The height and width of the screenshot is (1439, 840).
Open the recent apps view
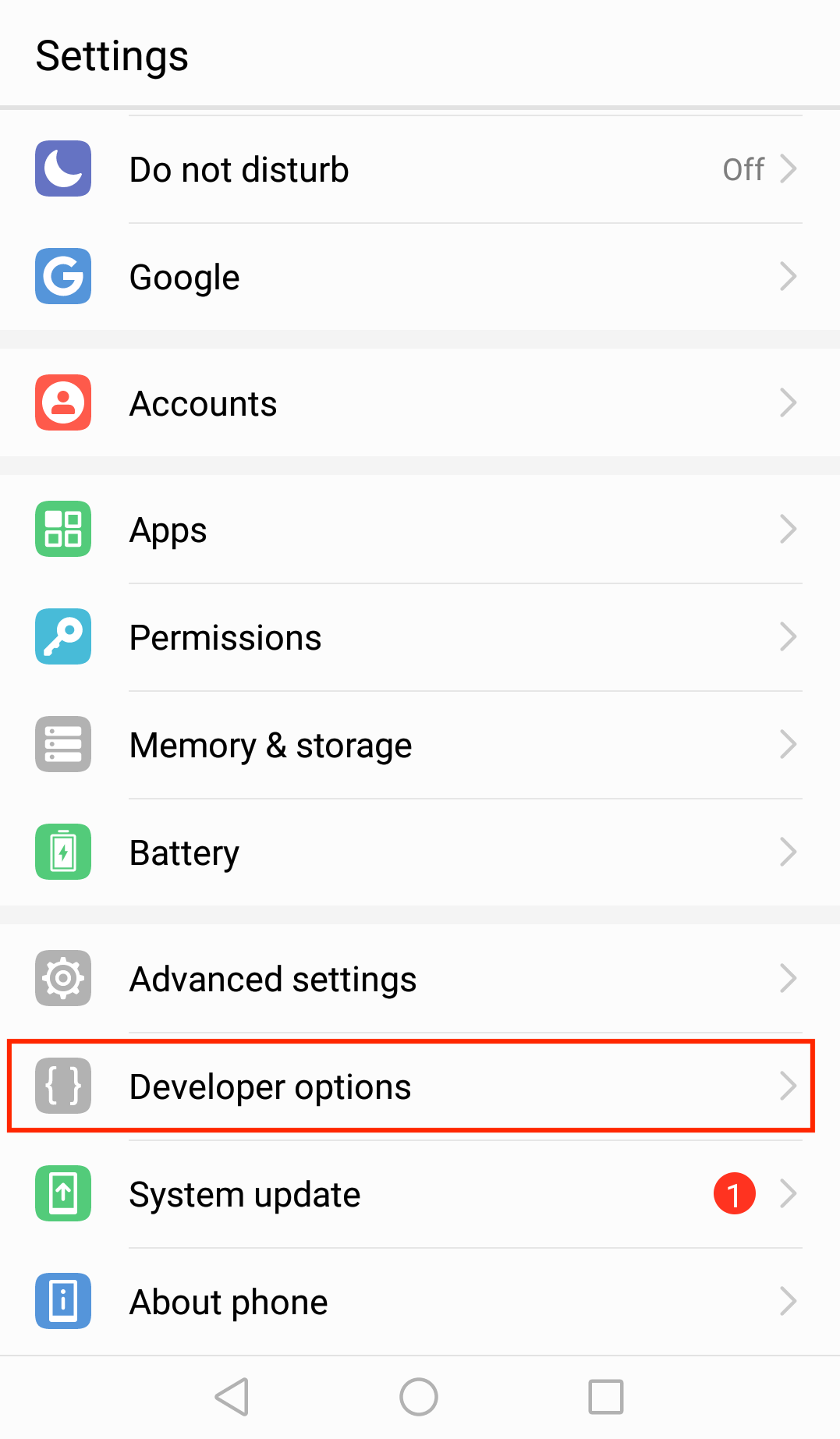coord(606,1397)
